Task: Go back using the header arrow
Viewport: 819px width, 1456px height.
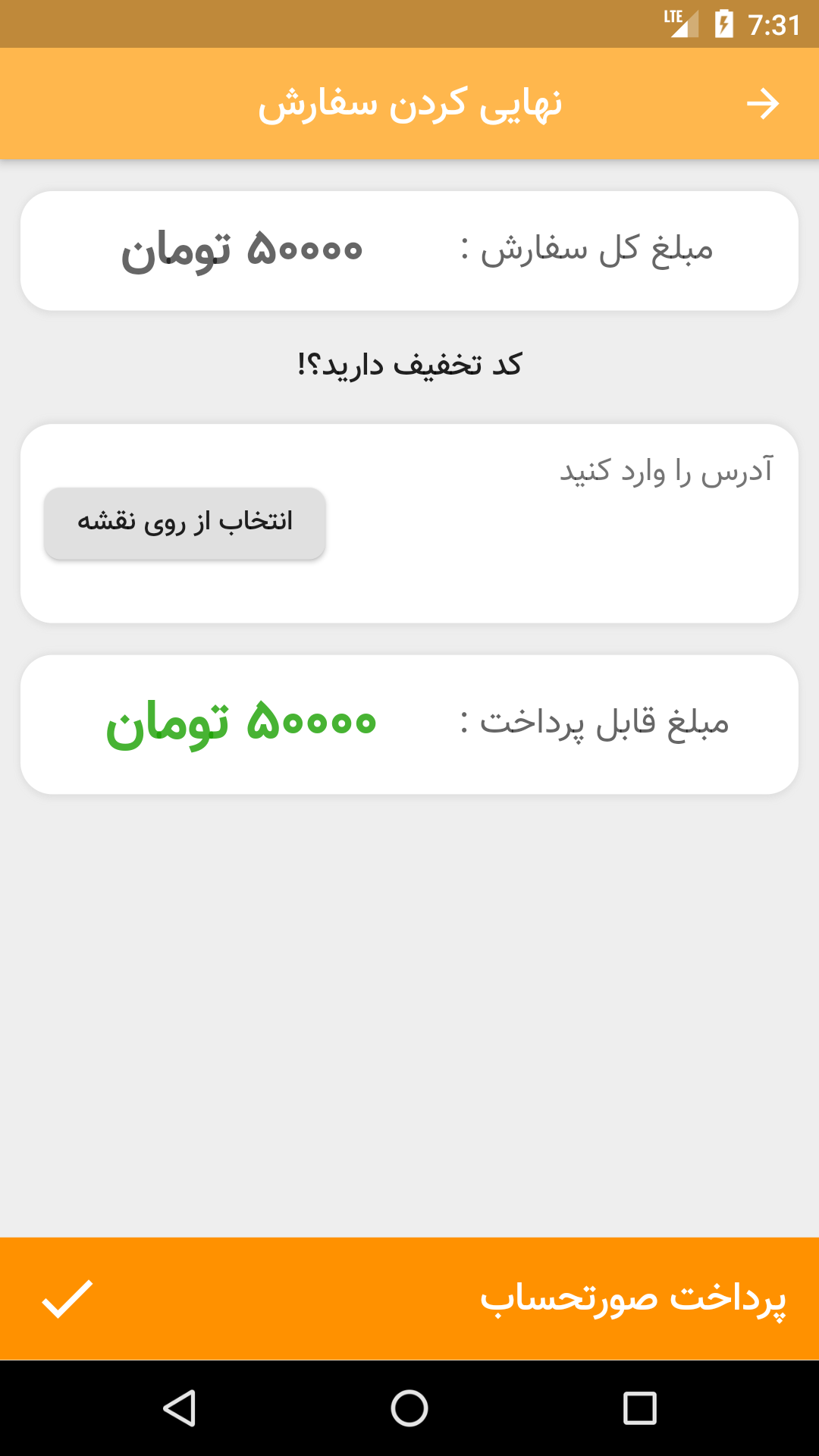Action: pos(762,104)
